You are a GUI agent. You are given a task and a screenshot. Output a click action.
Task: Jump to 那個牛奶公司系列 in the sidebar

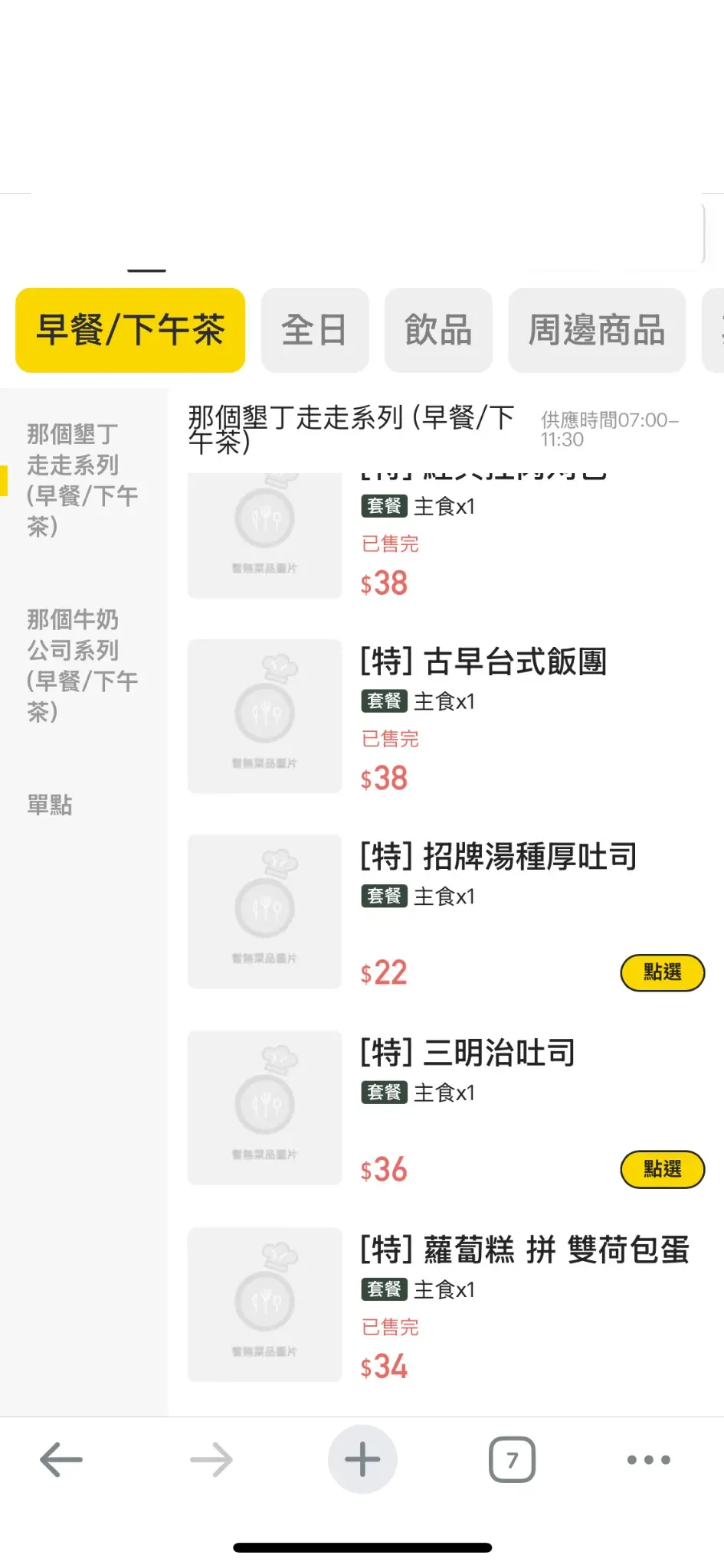(83, 665)
